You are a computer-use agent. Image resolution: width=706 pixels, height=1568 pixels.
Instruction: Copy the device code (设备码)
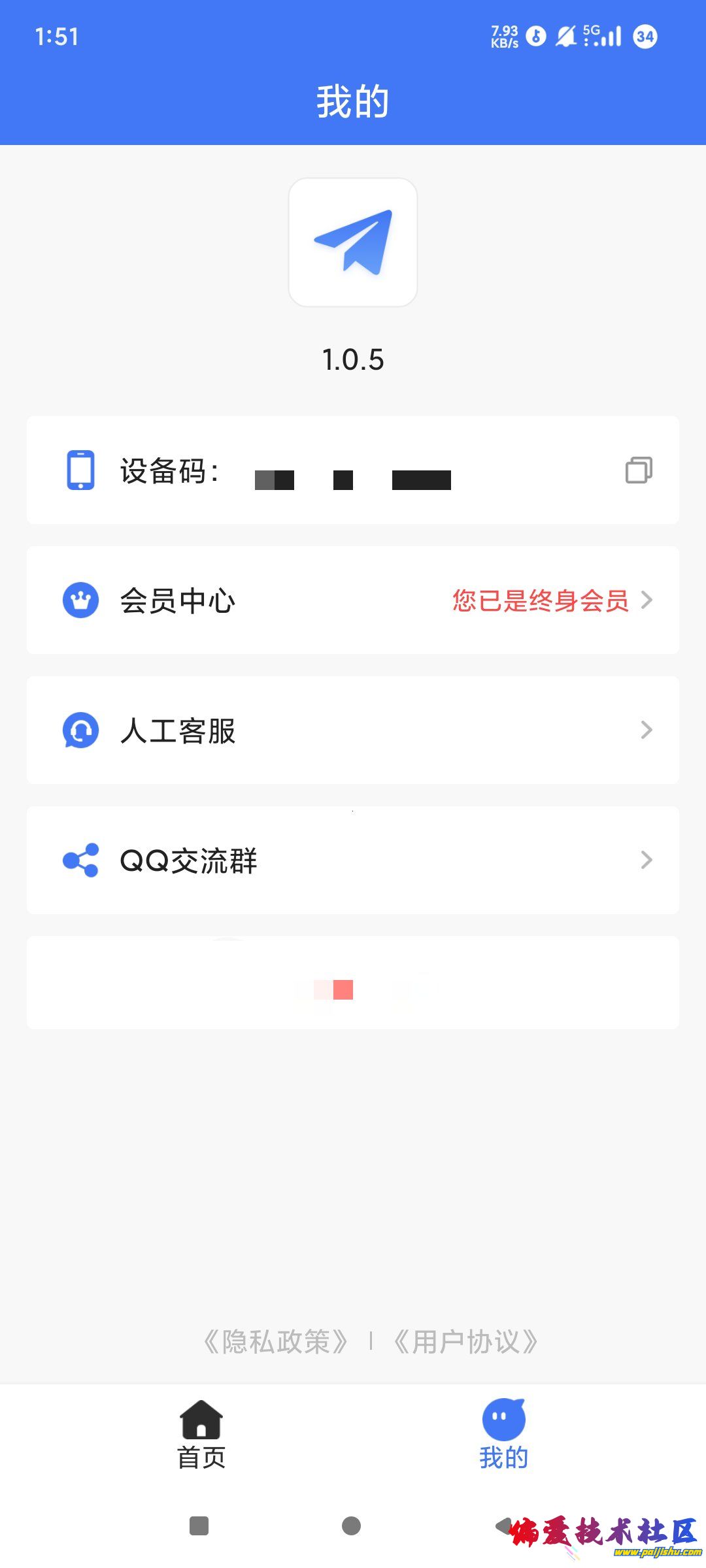[x=639, y=470]
